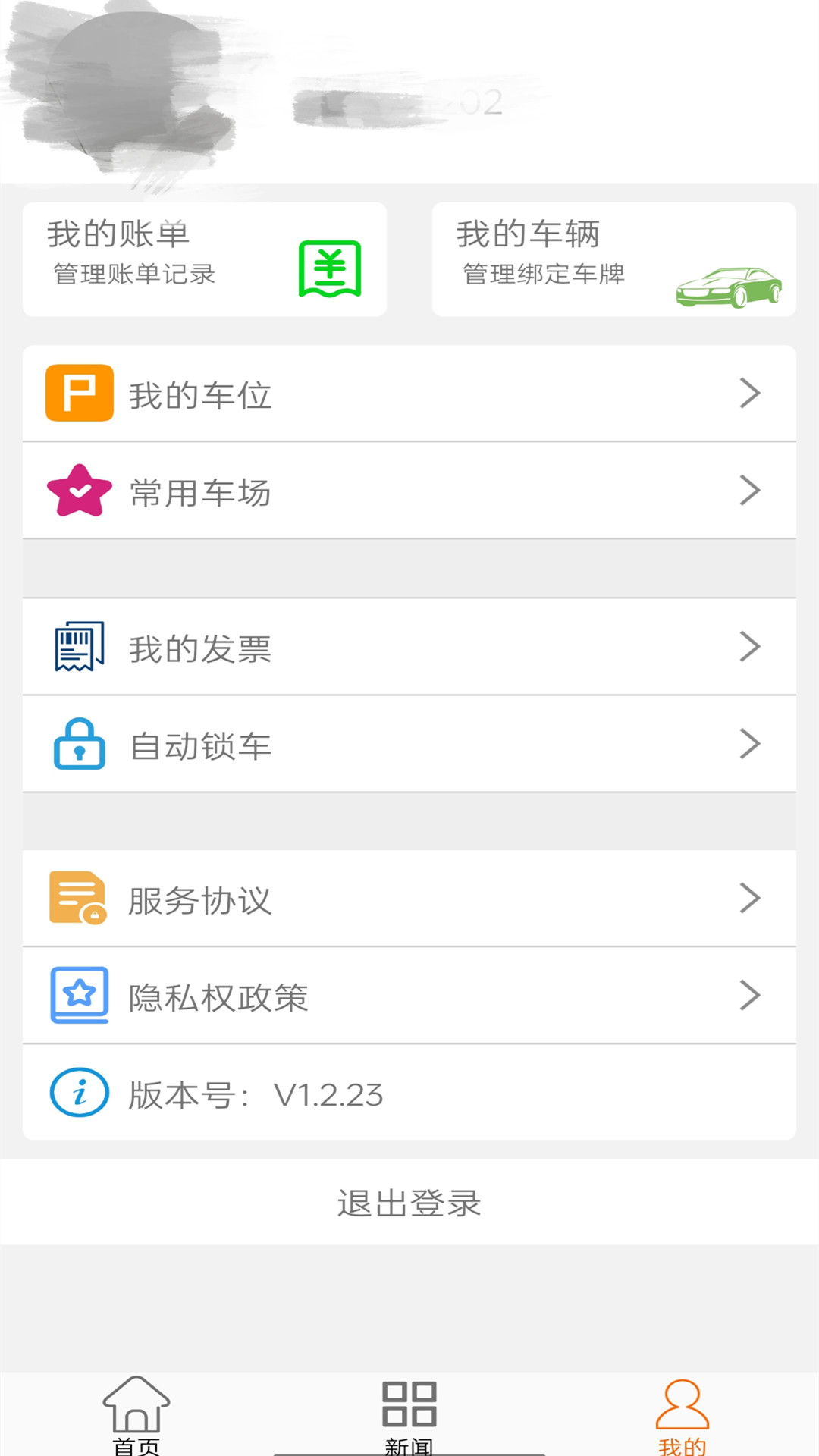The width and height of the screenshot is (819, 1456).
Task: Click the info icon next to version number
Action: pos(78,1093)
